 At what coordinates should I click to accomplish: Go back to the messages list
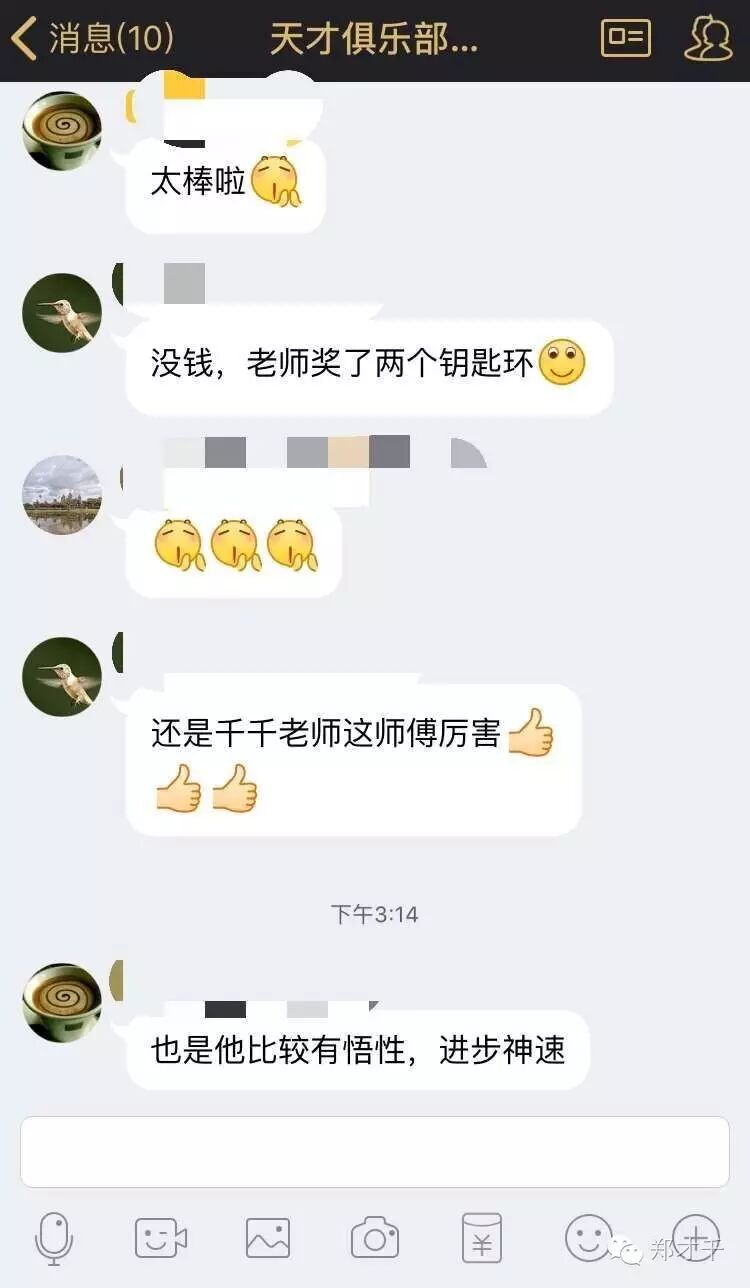(x=90, y=39)
